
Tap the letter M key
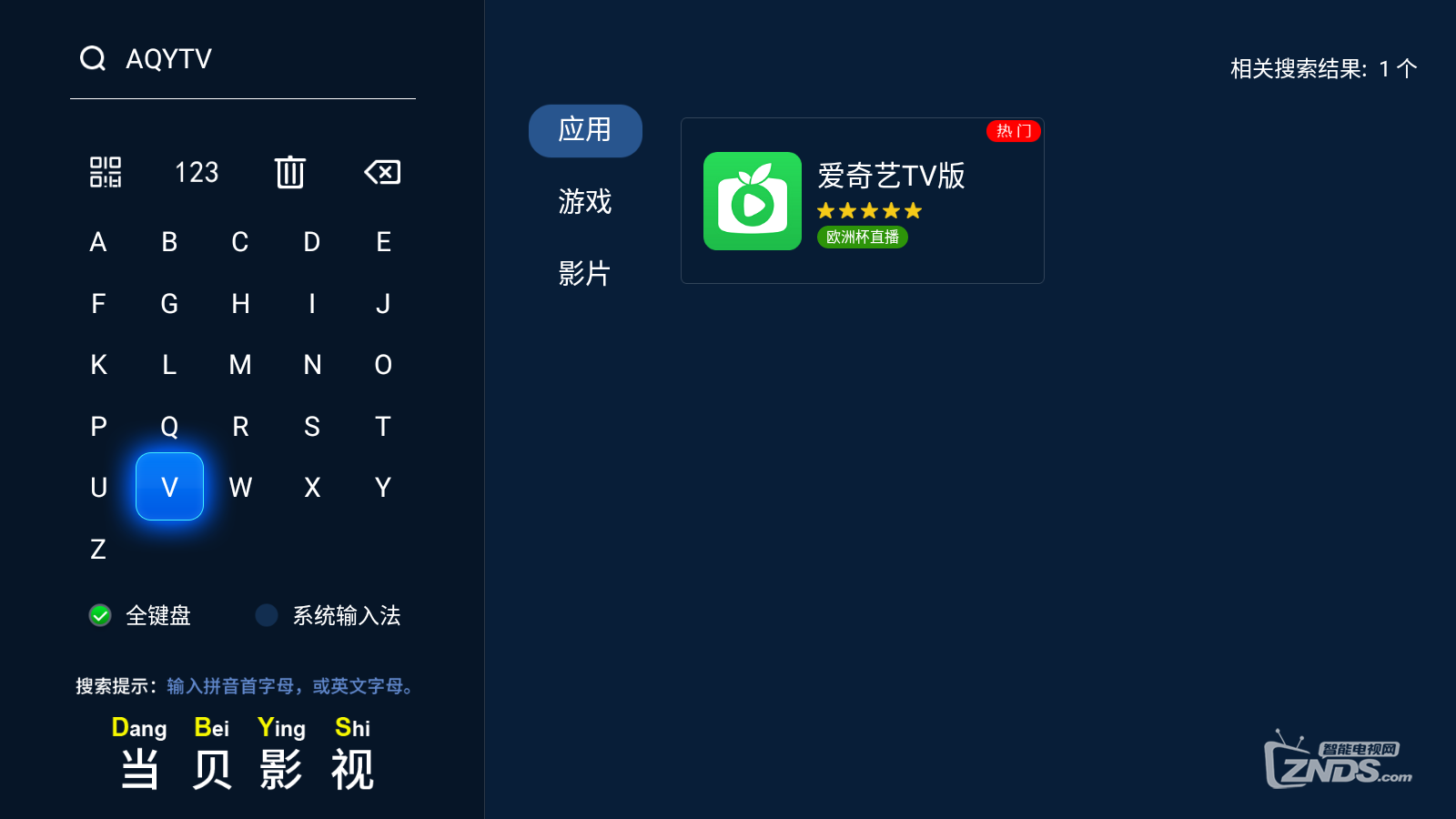tap(240, 365)
